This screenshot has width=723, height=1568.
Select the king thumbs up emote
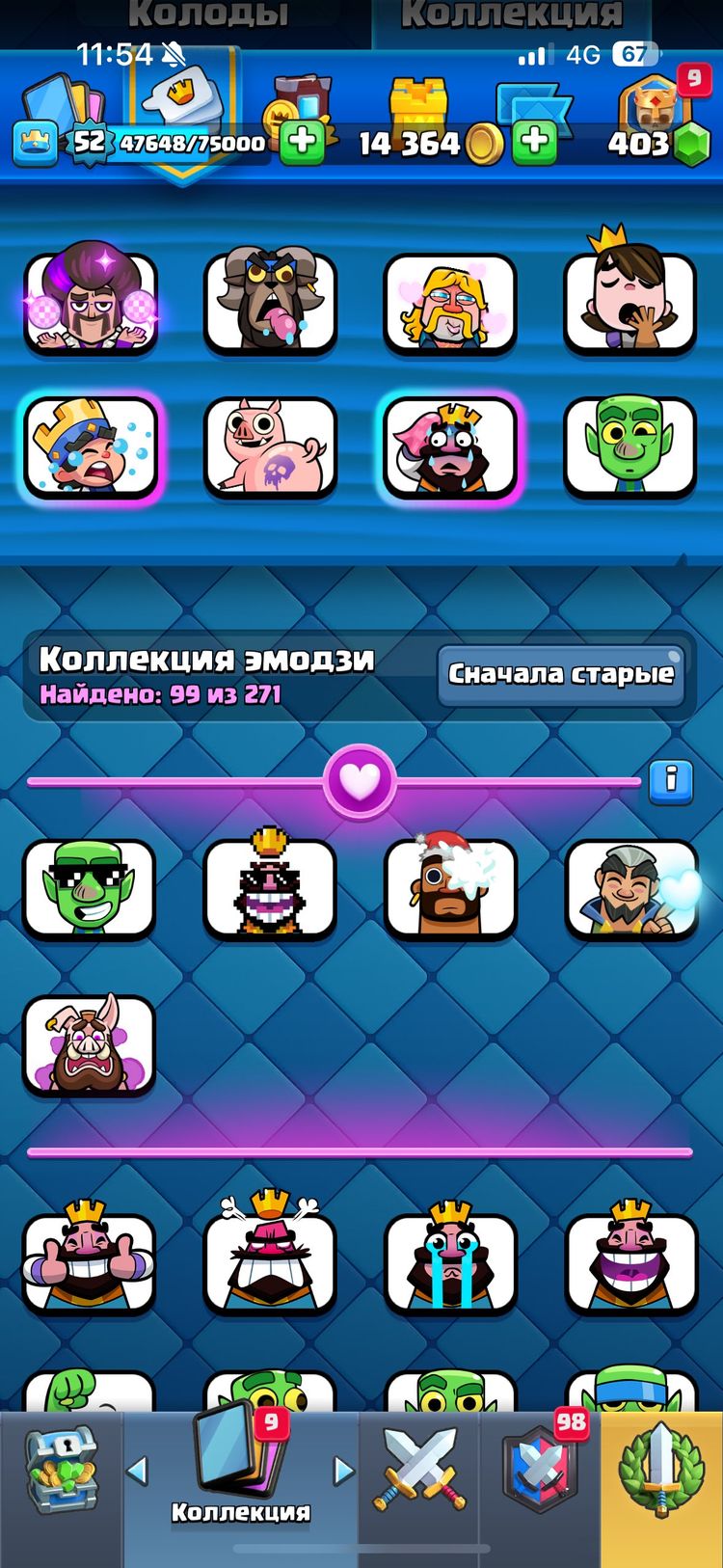click(90, 1261)
